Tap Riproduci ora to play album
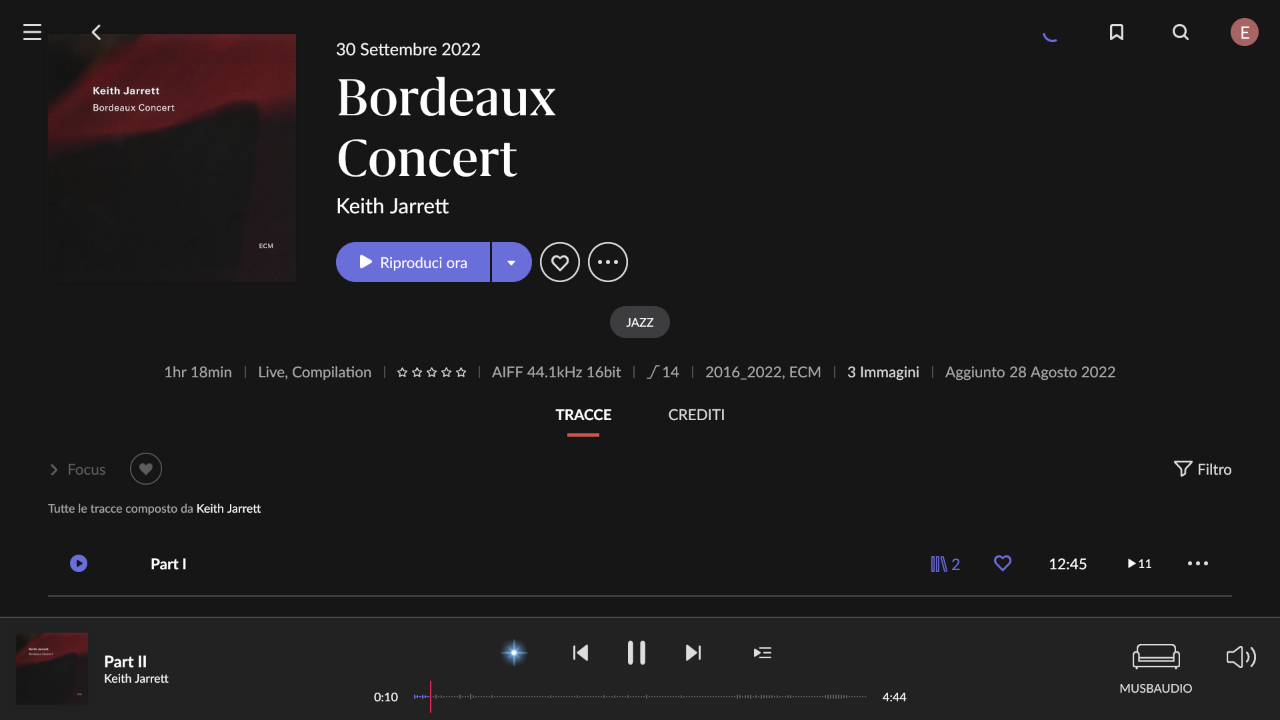 click(x=413, y=262)
